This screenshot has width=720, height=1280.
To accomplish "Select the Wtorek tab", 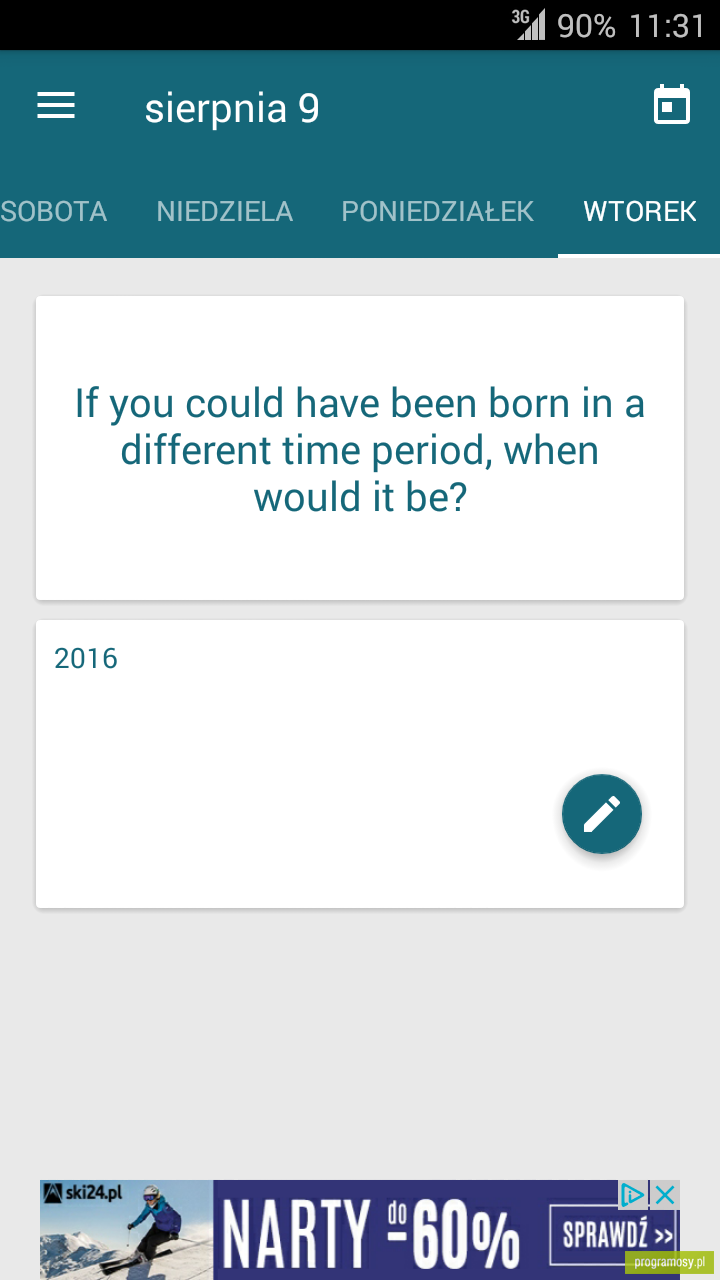I will click(640, 212).
